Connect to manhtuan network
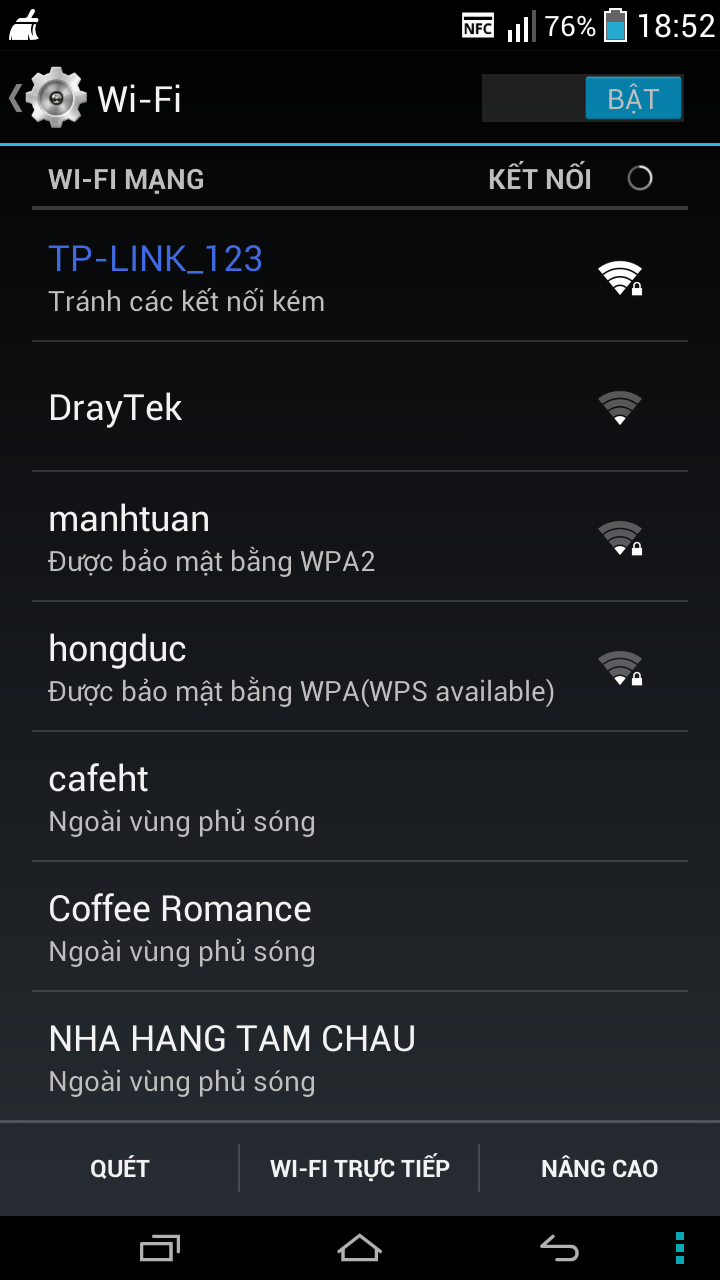The height and width of the screenshot is (1280, 720). 360,537
